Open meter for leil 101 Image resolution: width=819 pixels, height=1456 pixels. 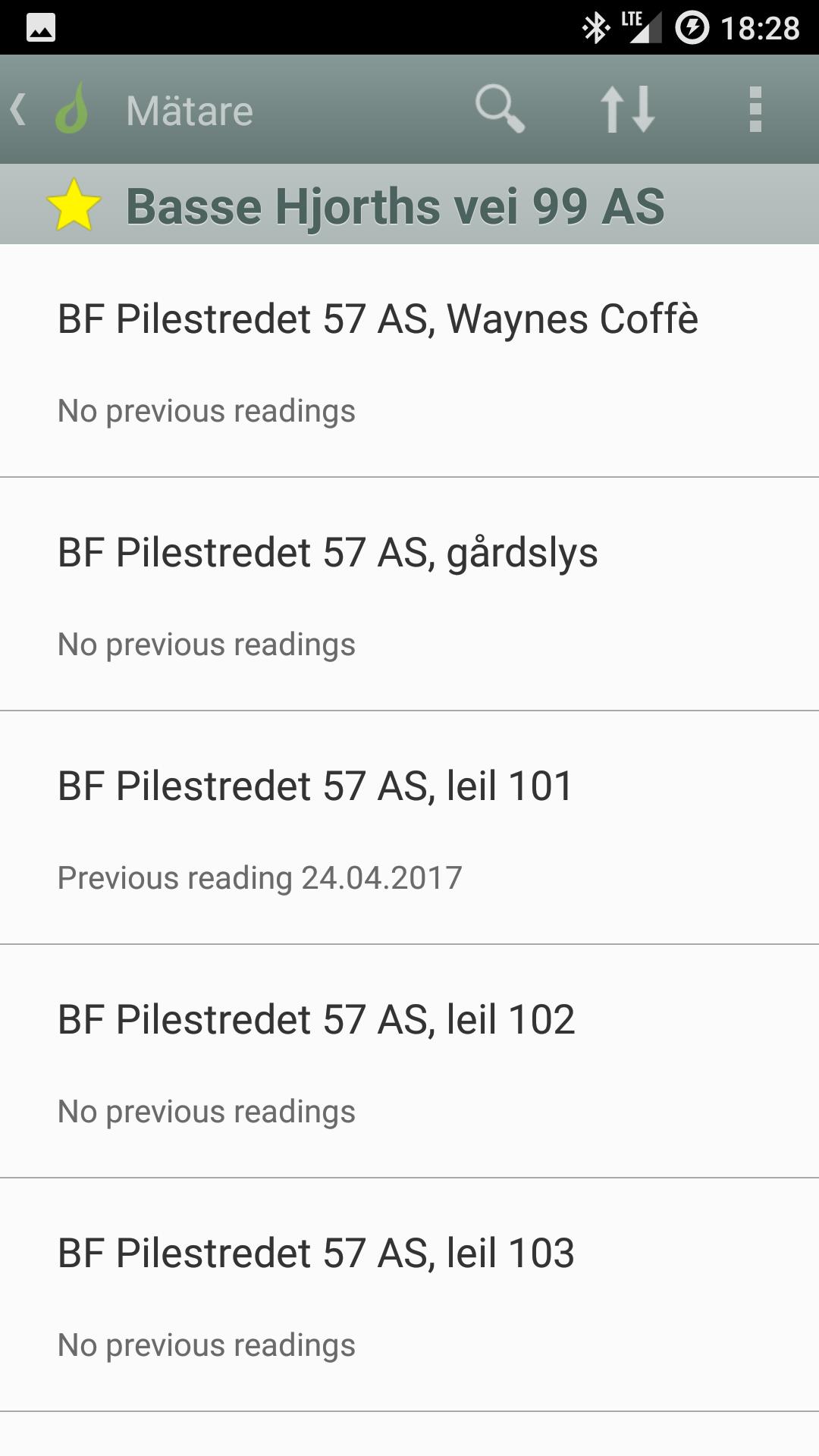click(x=409, y=828)
